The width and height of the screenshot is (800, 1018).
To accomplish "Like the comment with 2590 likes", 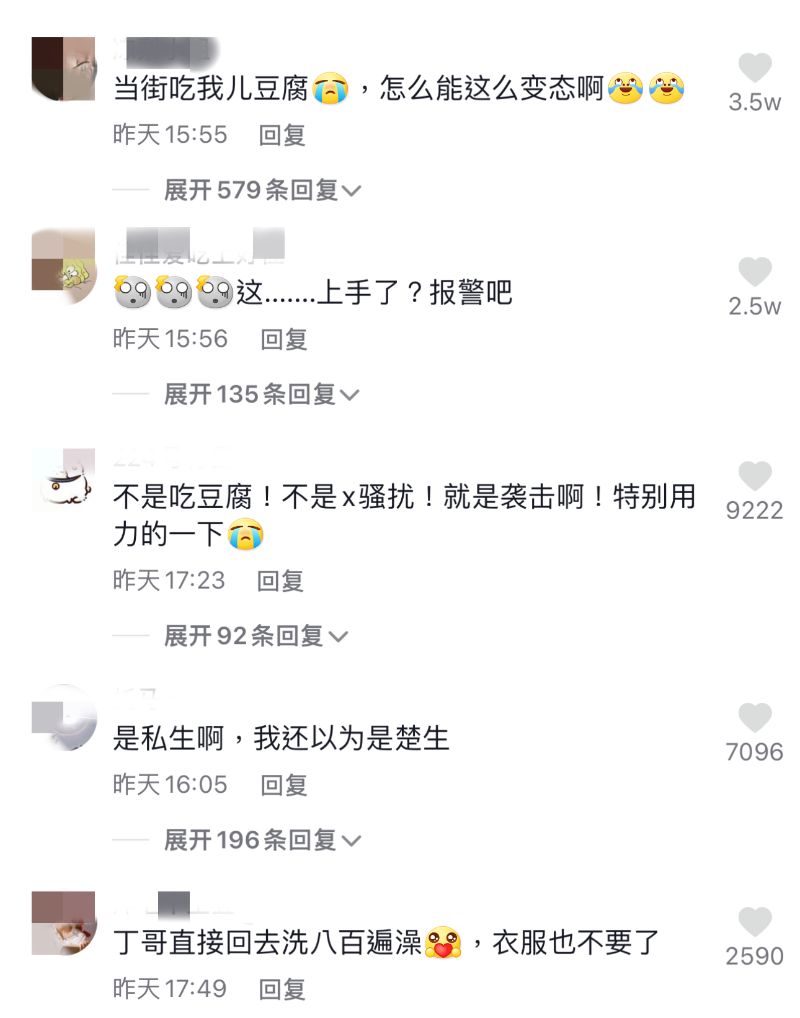I will click(755, 922).
